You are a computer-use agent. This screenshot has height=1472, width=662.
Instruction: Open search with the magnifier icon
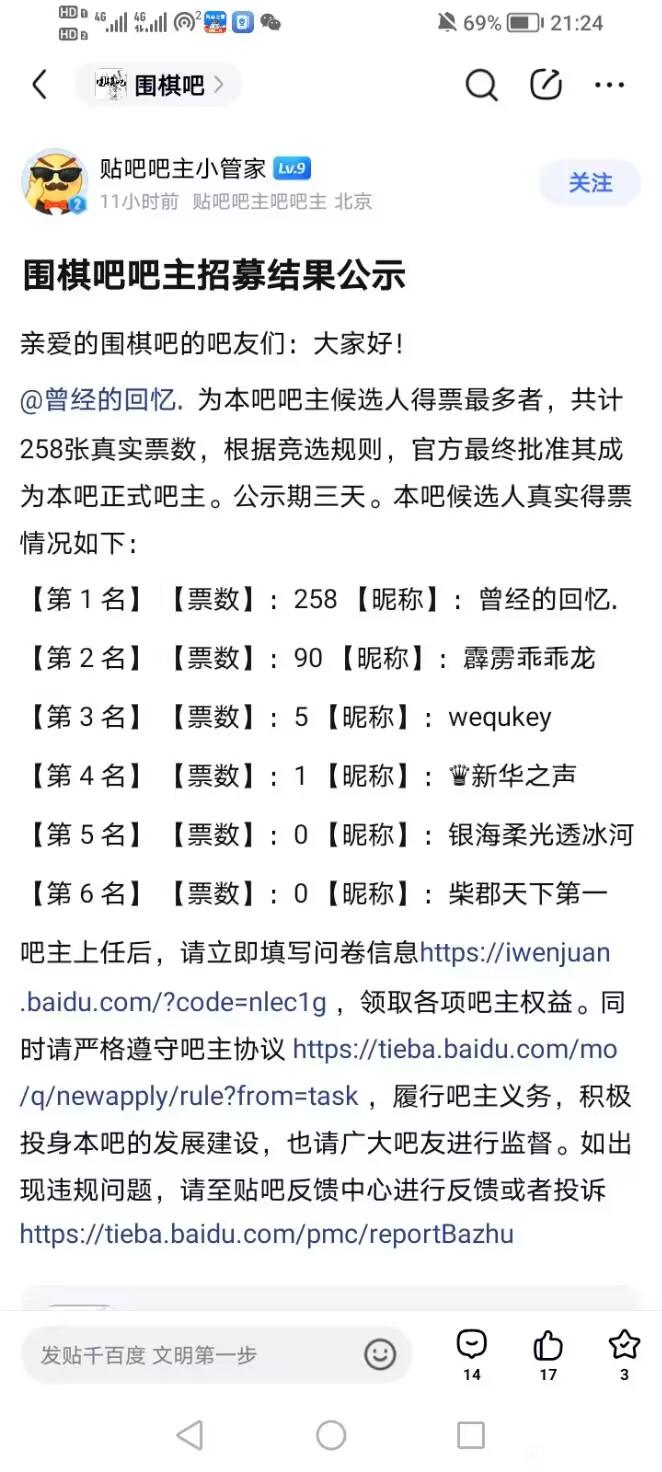pyautogui.click(x=481, y=86)
